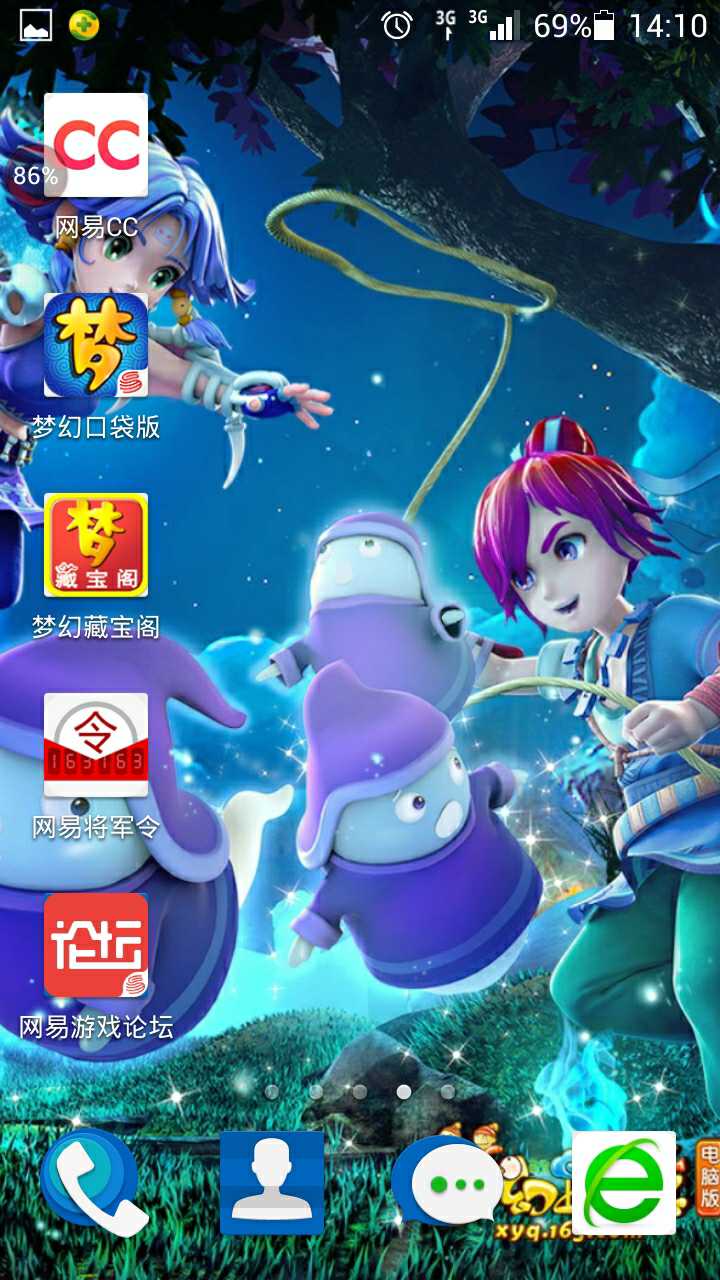Open 网易将军令 authenticator app
The height and width of the screenshot is (1280, 720).
point(96,746)
